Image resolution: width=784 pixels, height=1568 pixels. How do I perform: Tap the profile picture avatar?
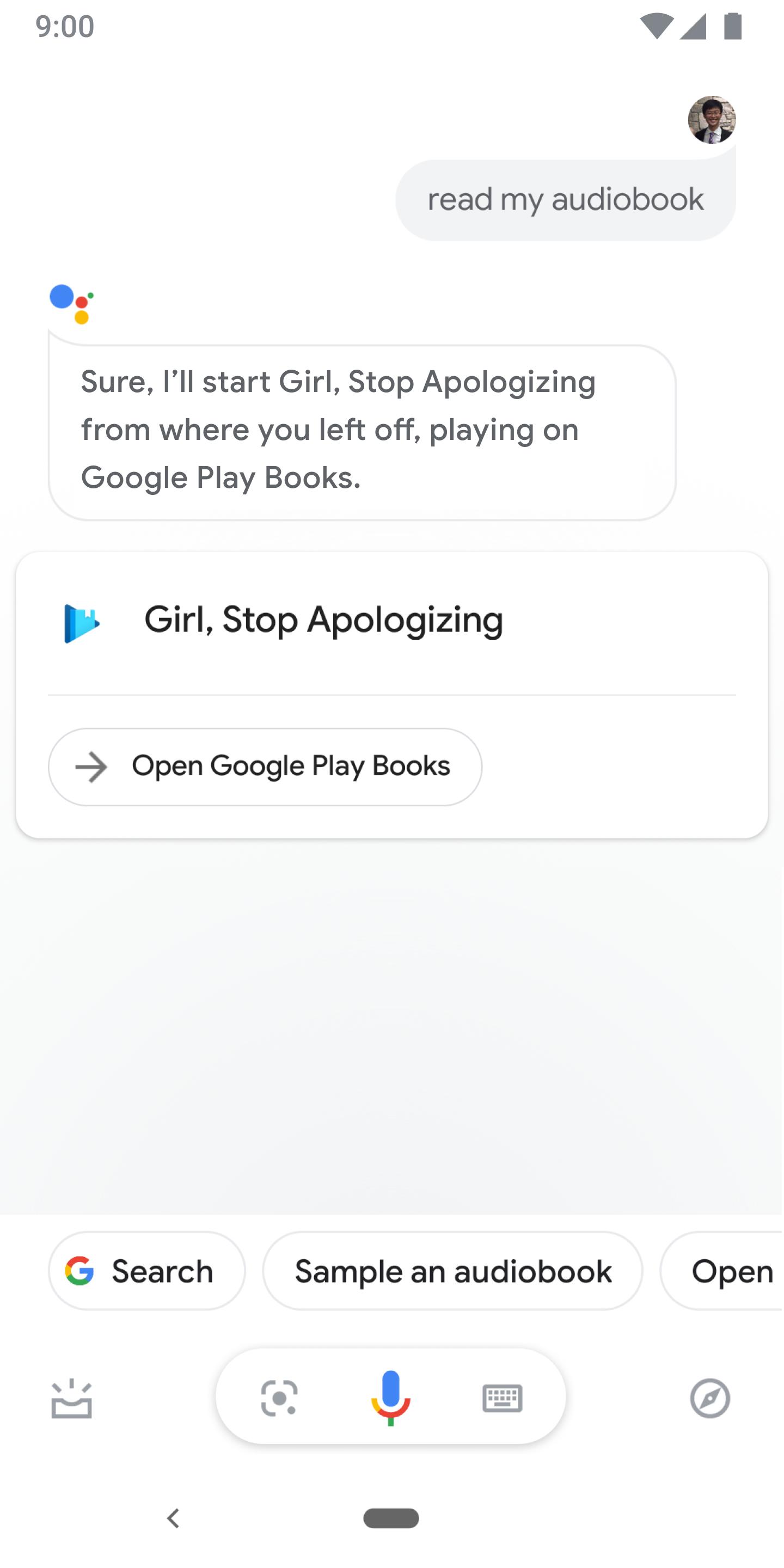712,120
